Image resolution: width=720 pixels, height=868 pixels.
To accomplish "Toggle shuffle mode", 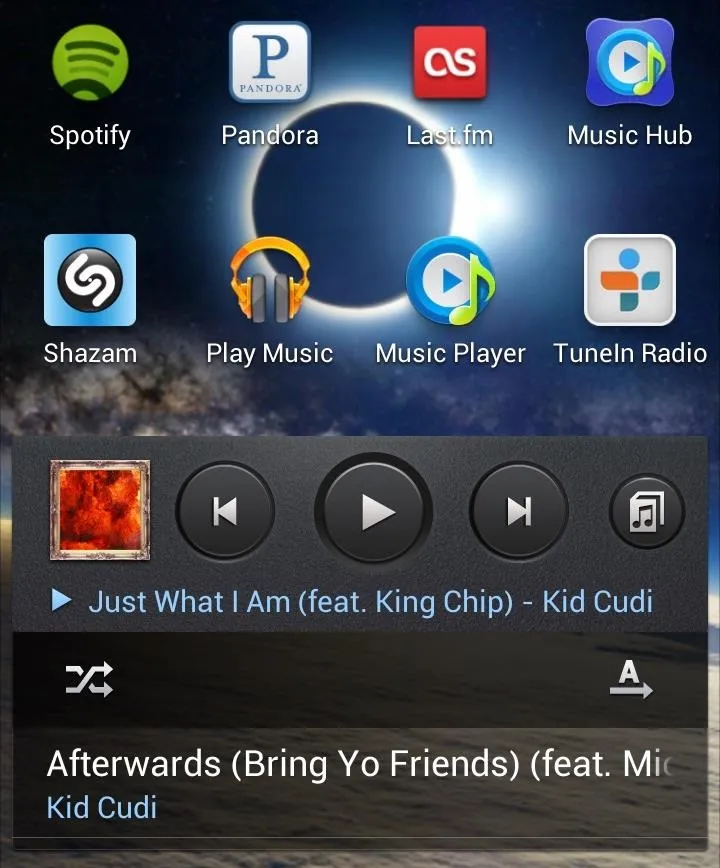I will 89,681.
